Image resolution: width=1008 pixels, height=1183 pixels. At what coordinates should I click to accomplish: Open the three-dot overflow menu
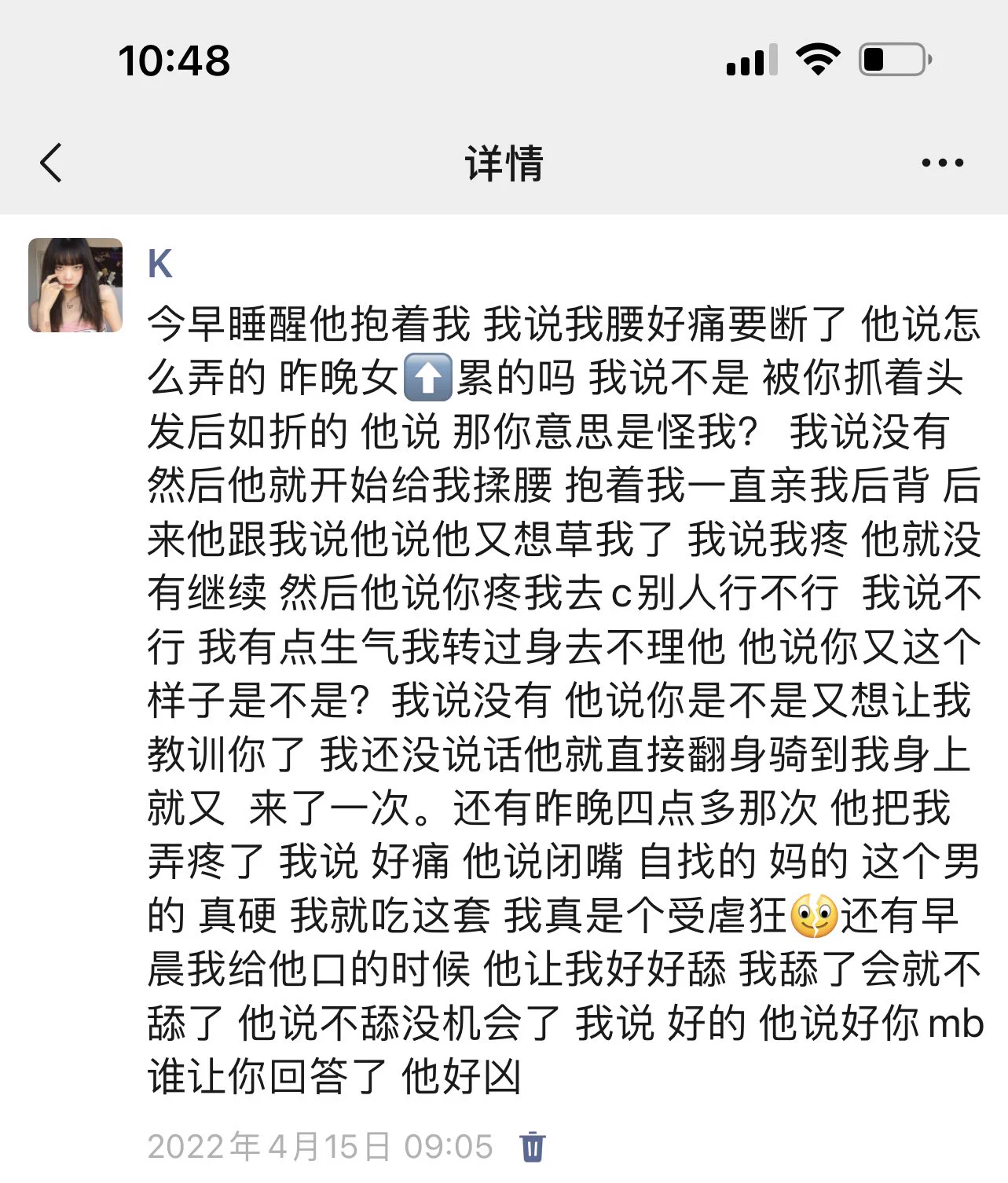[x=942, y=163]
